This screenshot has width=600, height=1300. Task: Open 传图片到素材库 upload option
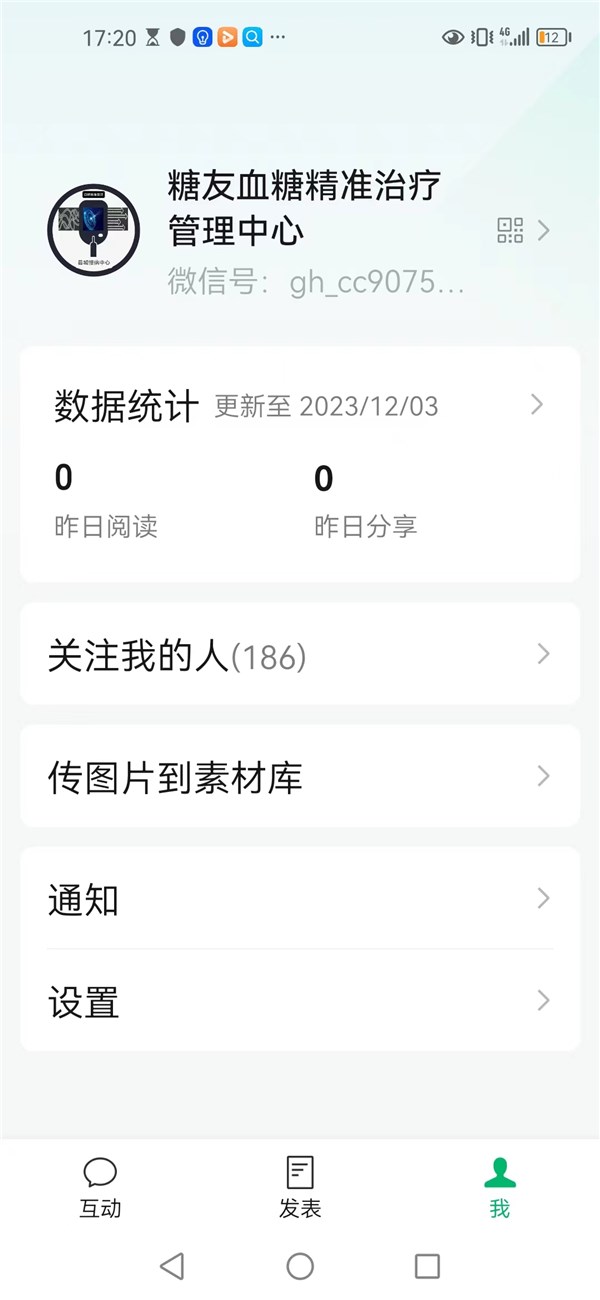pos(300,777)
